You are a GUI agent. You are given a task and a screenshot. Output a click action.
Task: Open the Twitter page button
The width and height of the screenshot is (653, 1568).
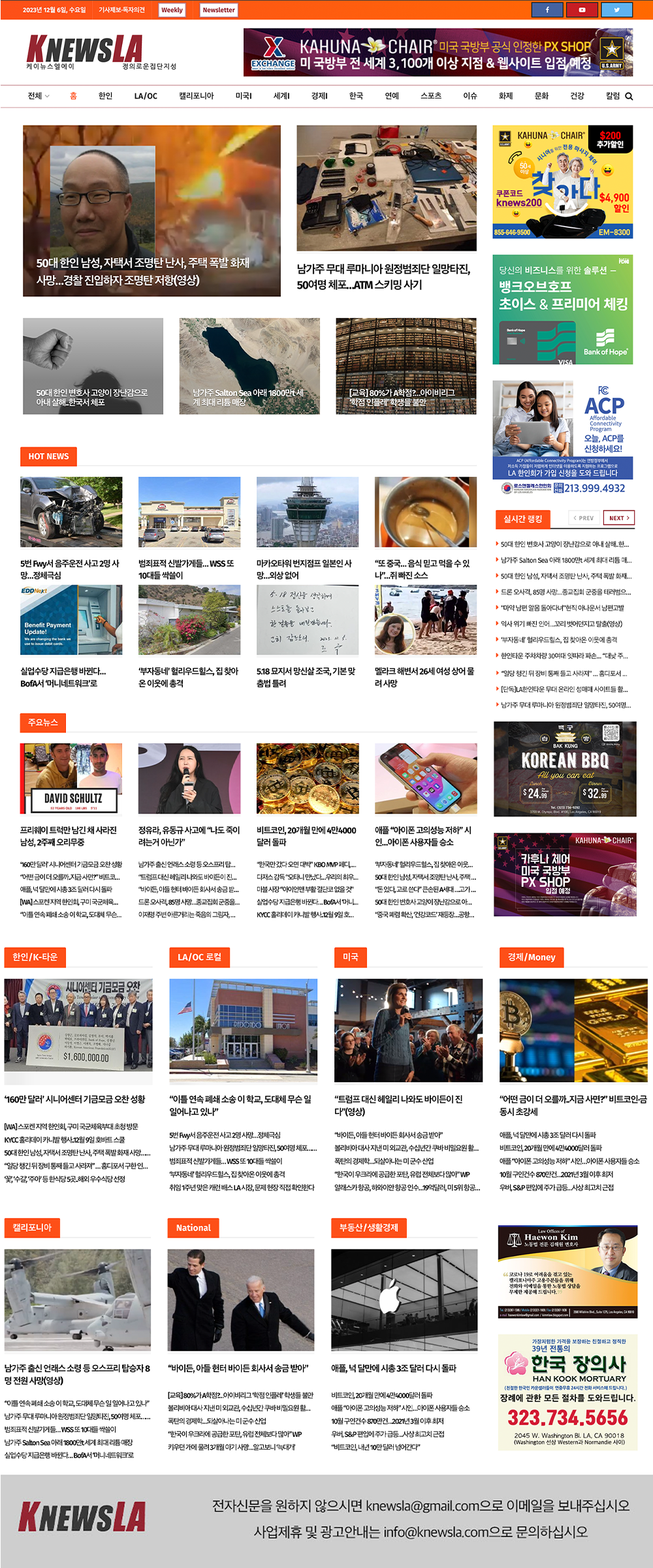point(616,10)
